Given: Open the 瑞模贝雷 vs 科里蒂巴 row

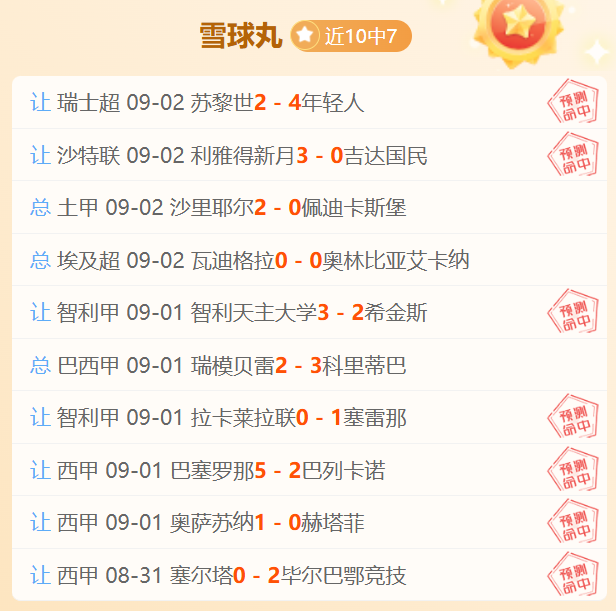Looking at the screenshot, I should tap(310, 365).
